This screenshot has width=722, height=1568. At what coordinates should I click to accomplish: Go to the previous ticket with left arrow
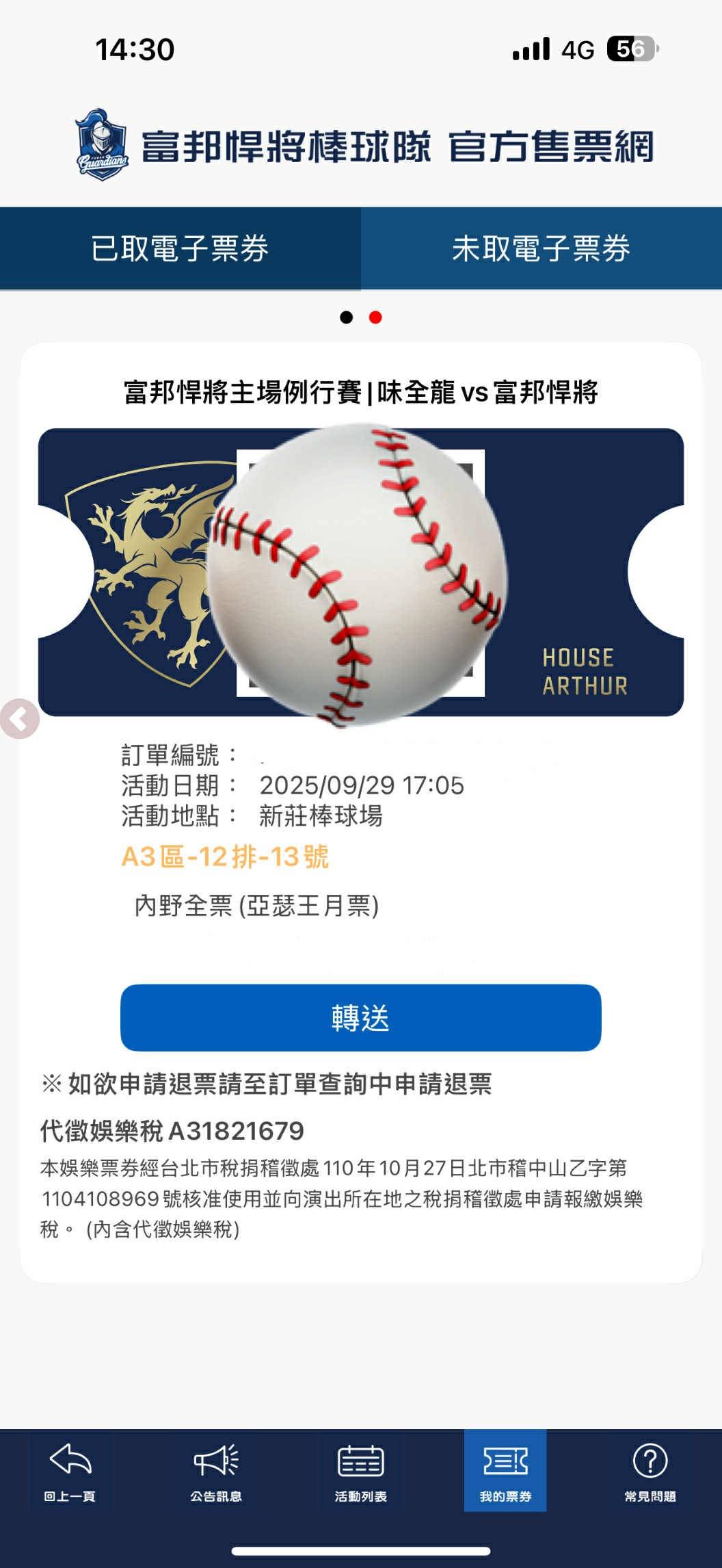click(x=19, y=719)
